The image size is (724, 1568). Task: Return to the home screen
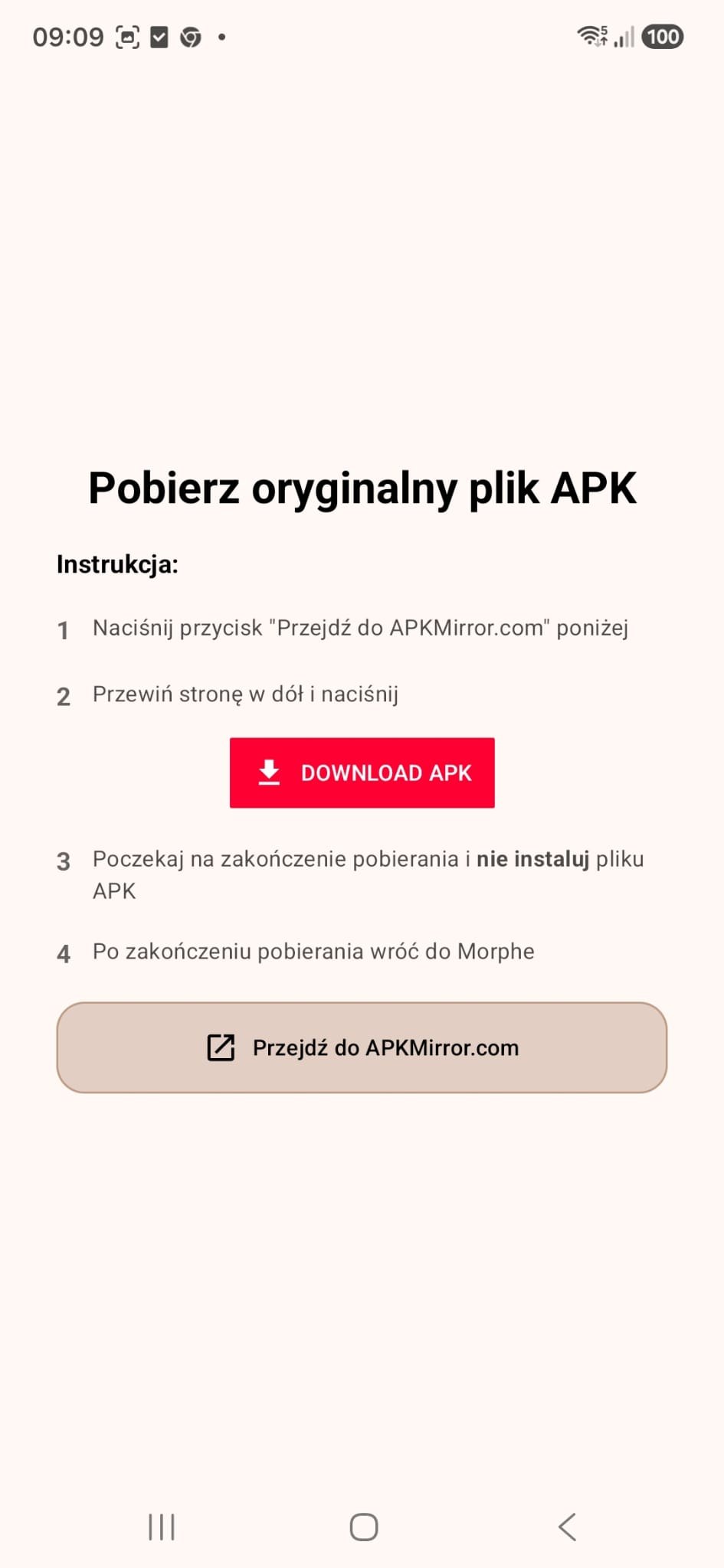point(363,1527)
